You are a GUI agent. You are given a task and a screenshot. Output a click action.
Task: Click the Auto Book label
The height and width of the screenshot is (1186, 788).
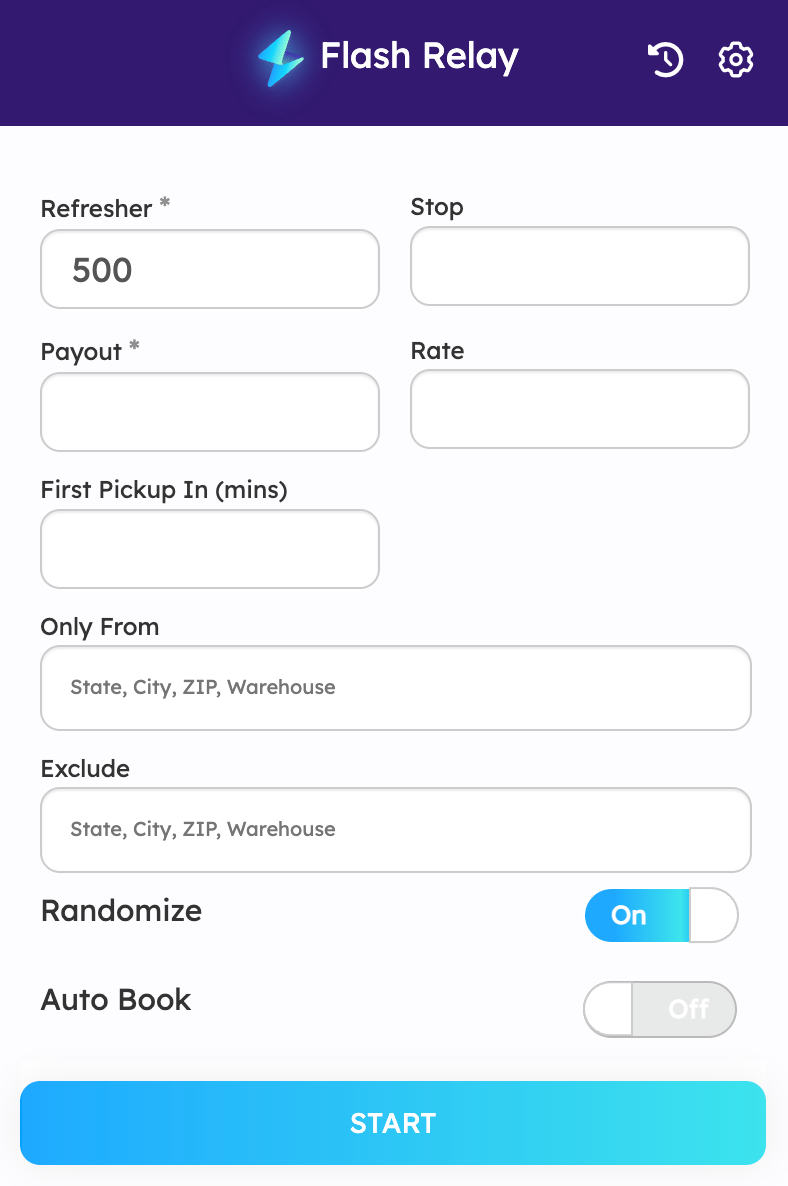point(115,1000)
